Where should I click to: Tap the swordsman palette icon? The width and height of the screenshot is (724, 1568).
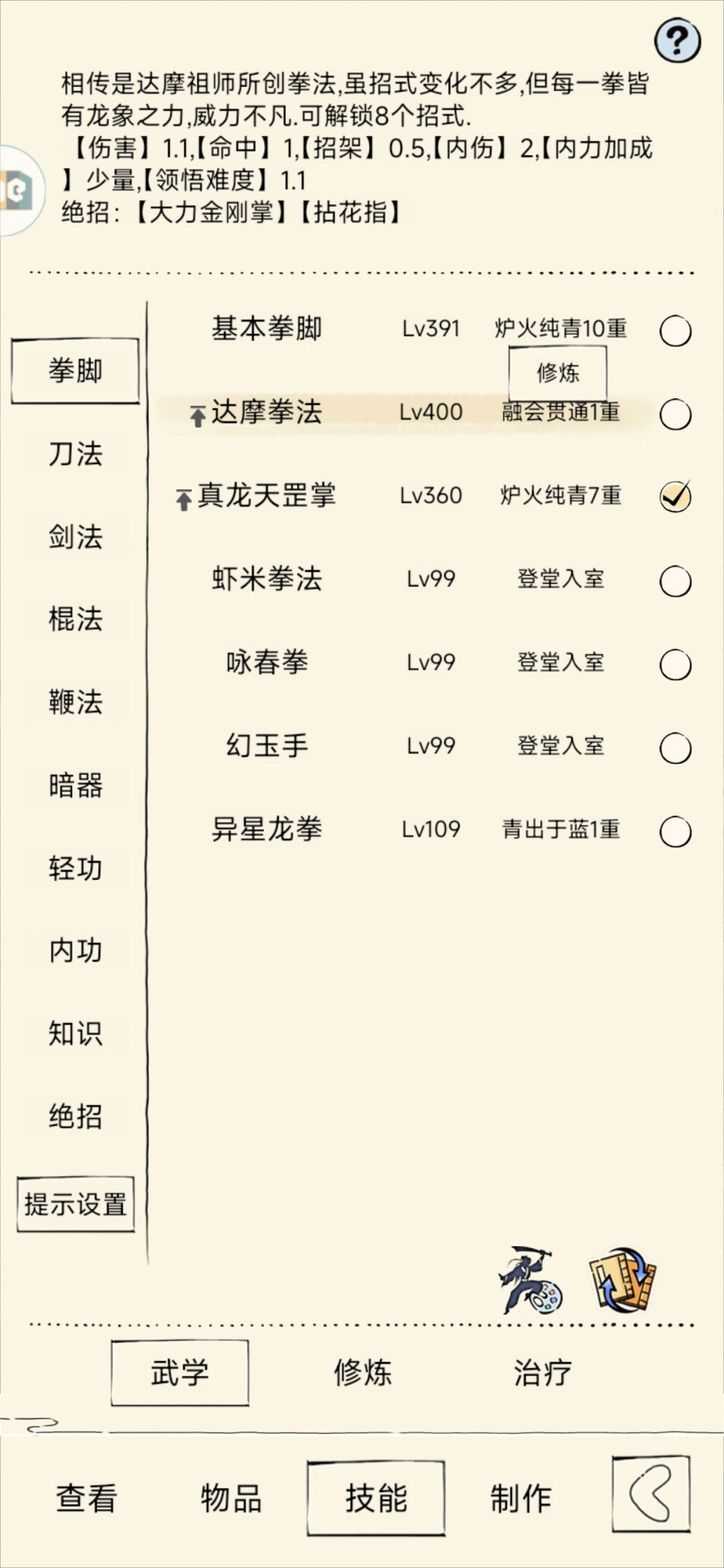pyautogui.click(x=531, y=1280)
